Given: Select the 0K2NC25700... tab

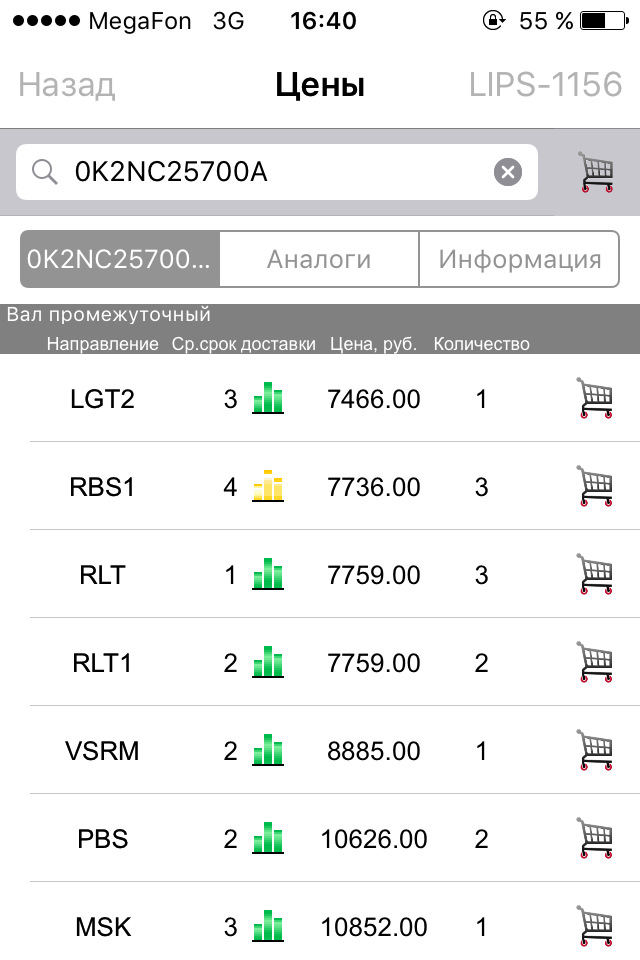Looking at the screenshot, I should coord(120,259).
